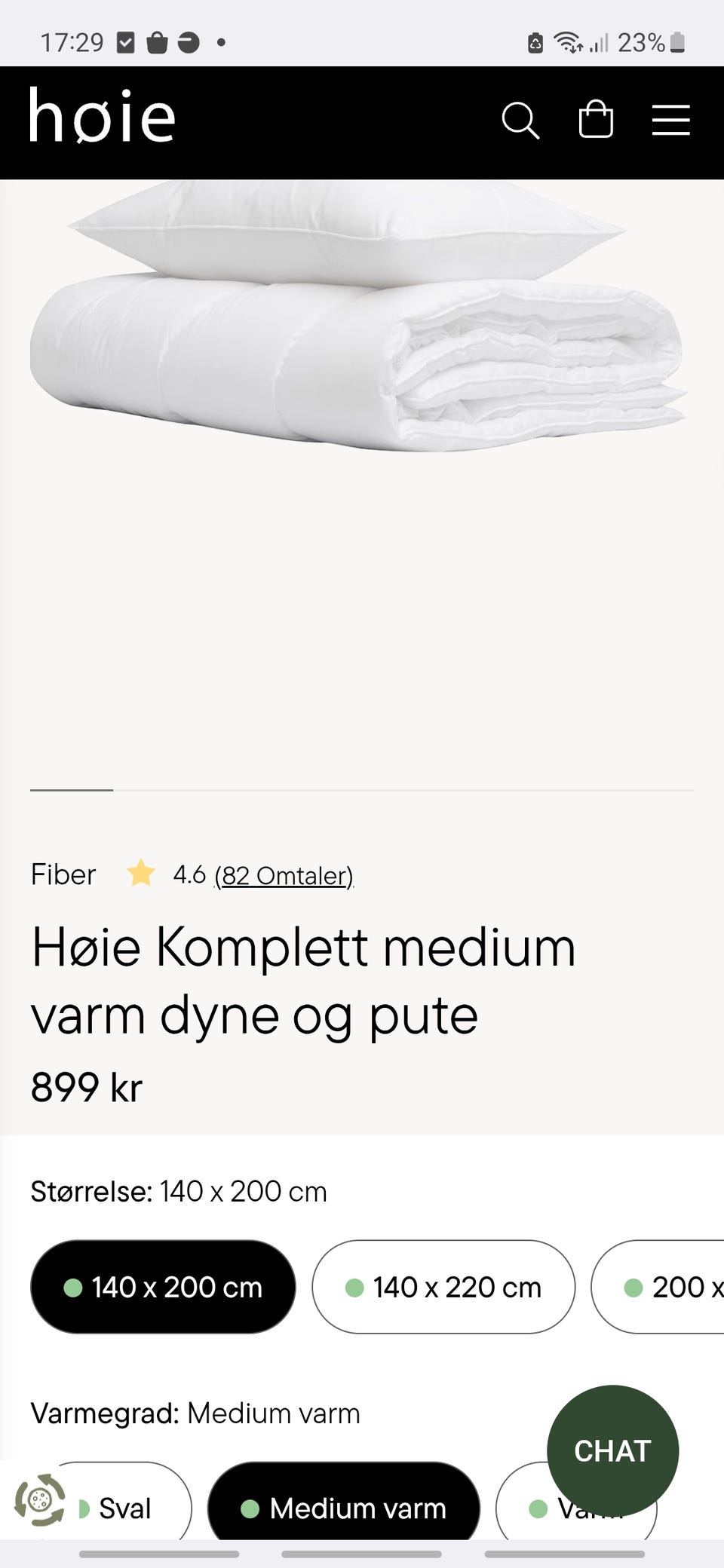
Task: Select size 140 x 200 cm
Action: pos(163,1287)
